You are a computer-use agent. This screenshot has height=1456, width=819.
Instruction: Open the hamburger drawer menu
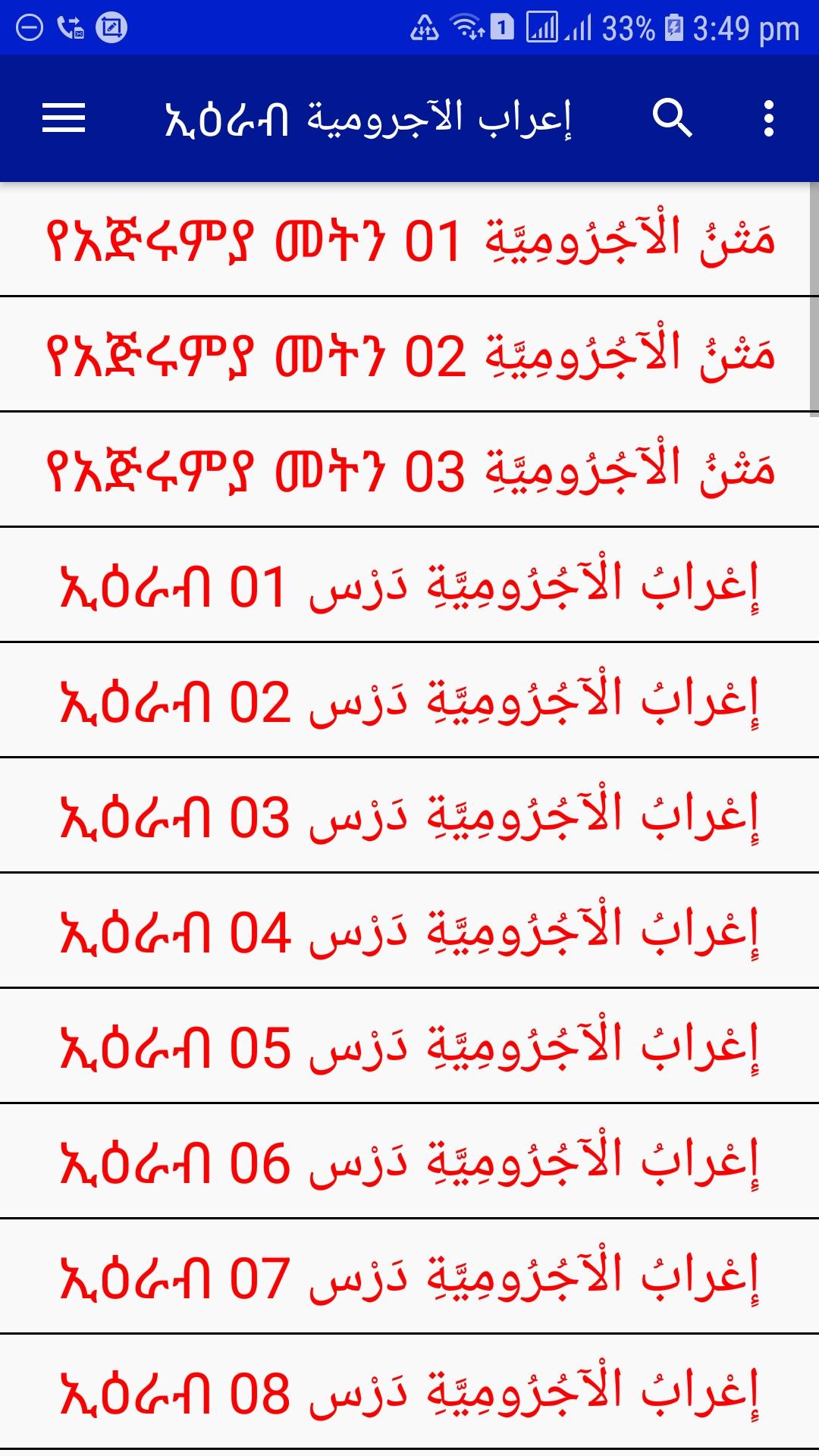64,118
